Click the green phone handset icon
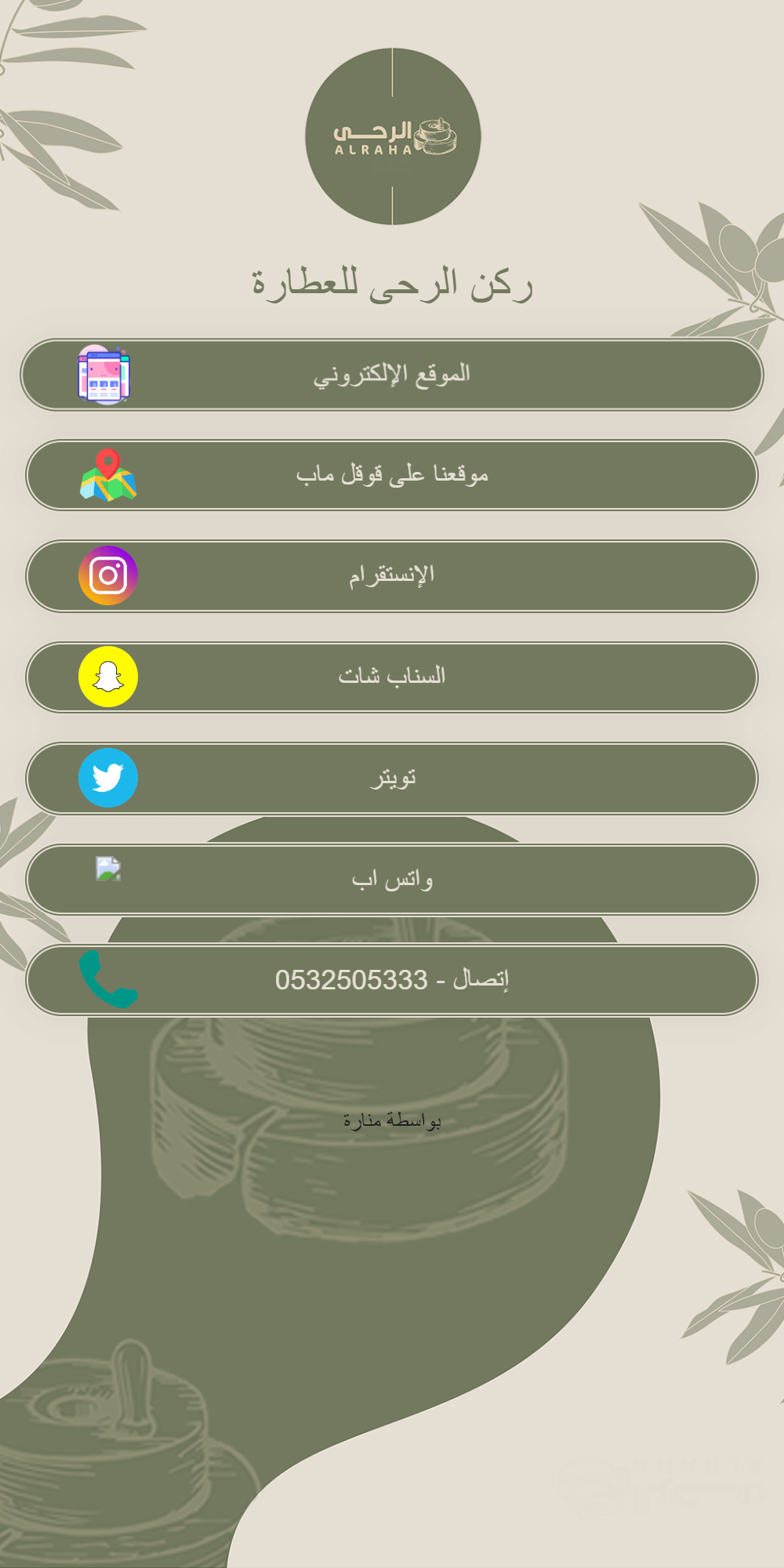 click(x=108, y=978)
